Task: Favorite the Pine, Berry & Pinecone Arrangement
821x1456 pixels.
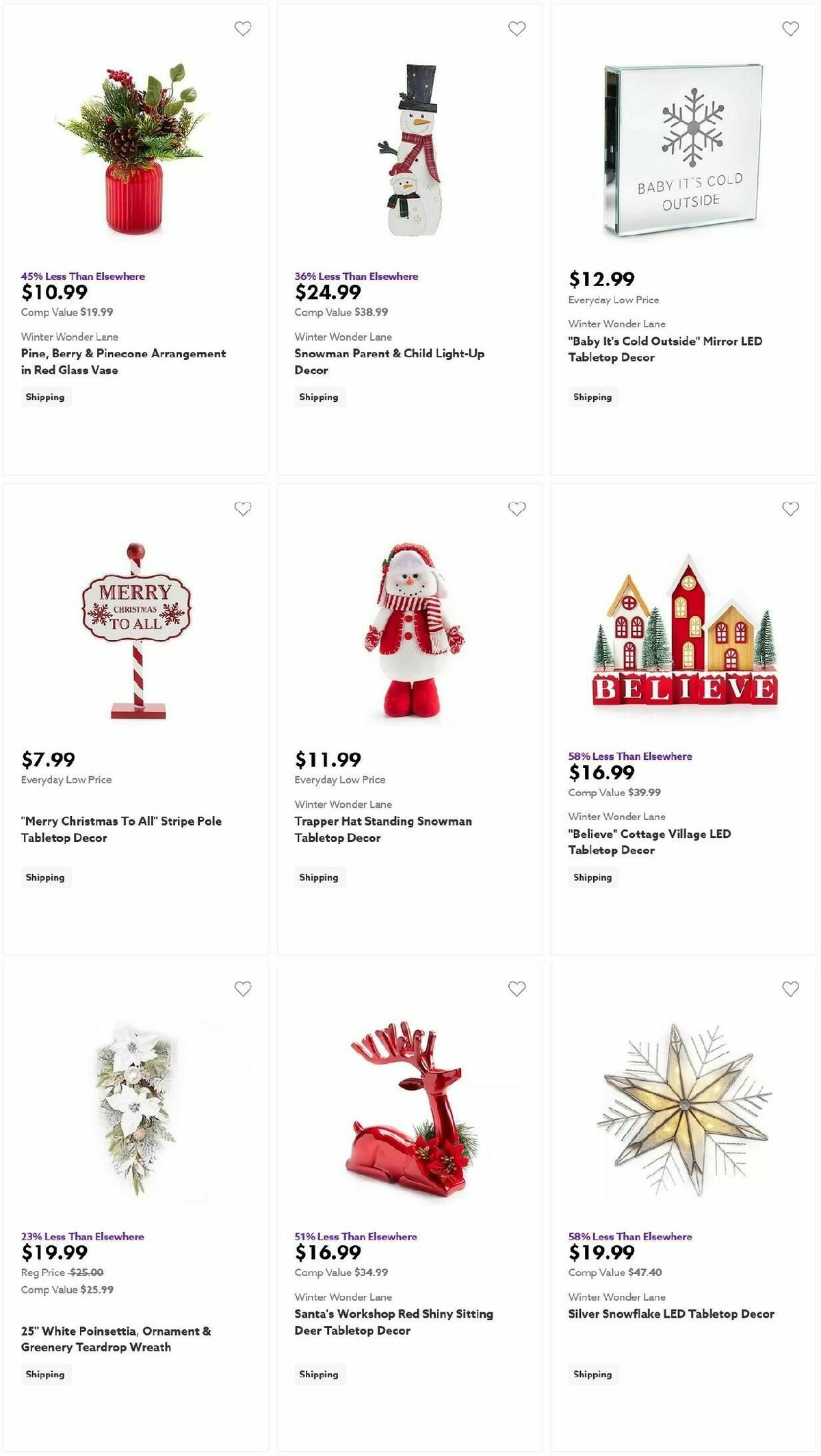Action: coord(243,29)
